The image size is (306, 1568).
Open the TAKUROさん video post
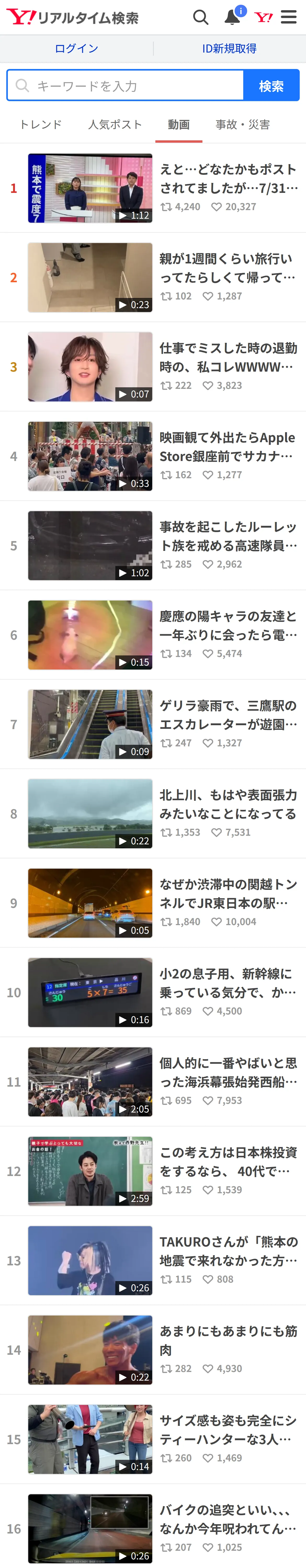coord(153,1261)
